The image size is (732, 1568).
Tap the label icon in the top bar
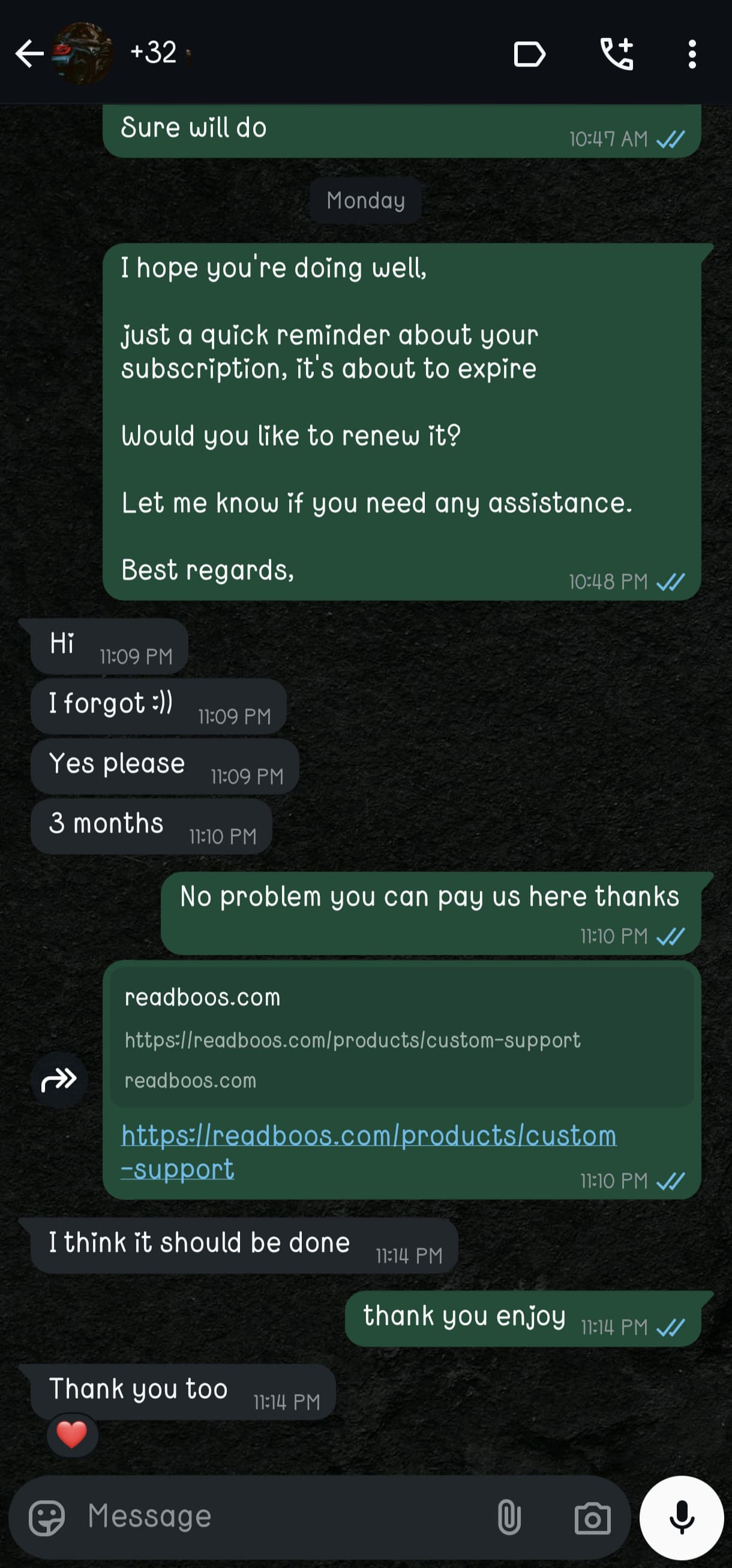(x=529, y=54)
